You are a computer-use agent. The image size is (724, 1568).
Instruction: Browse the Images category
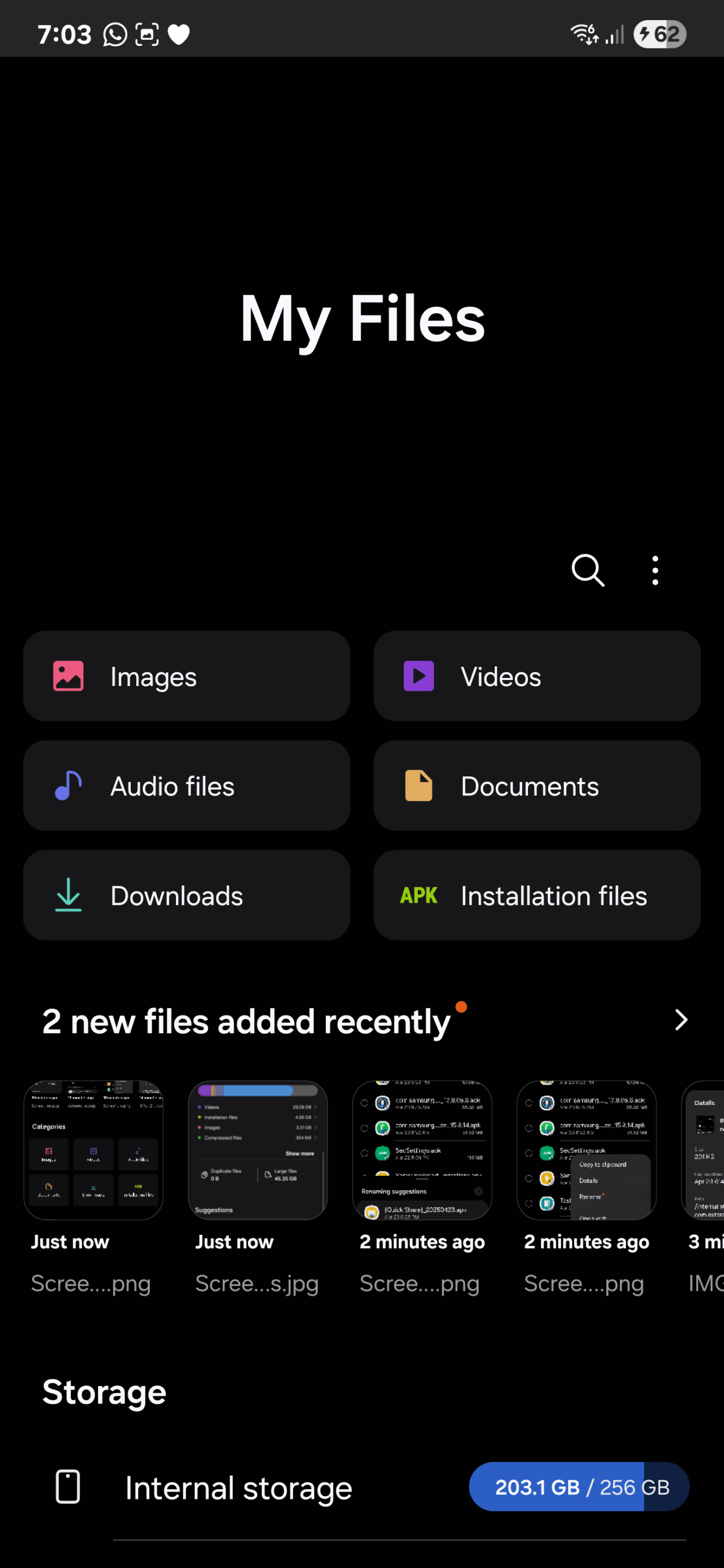186,676
